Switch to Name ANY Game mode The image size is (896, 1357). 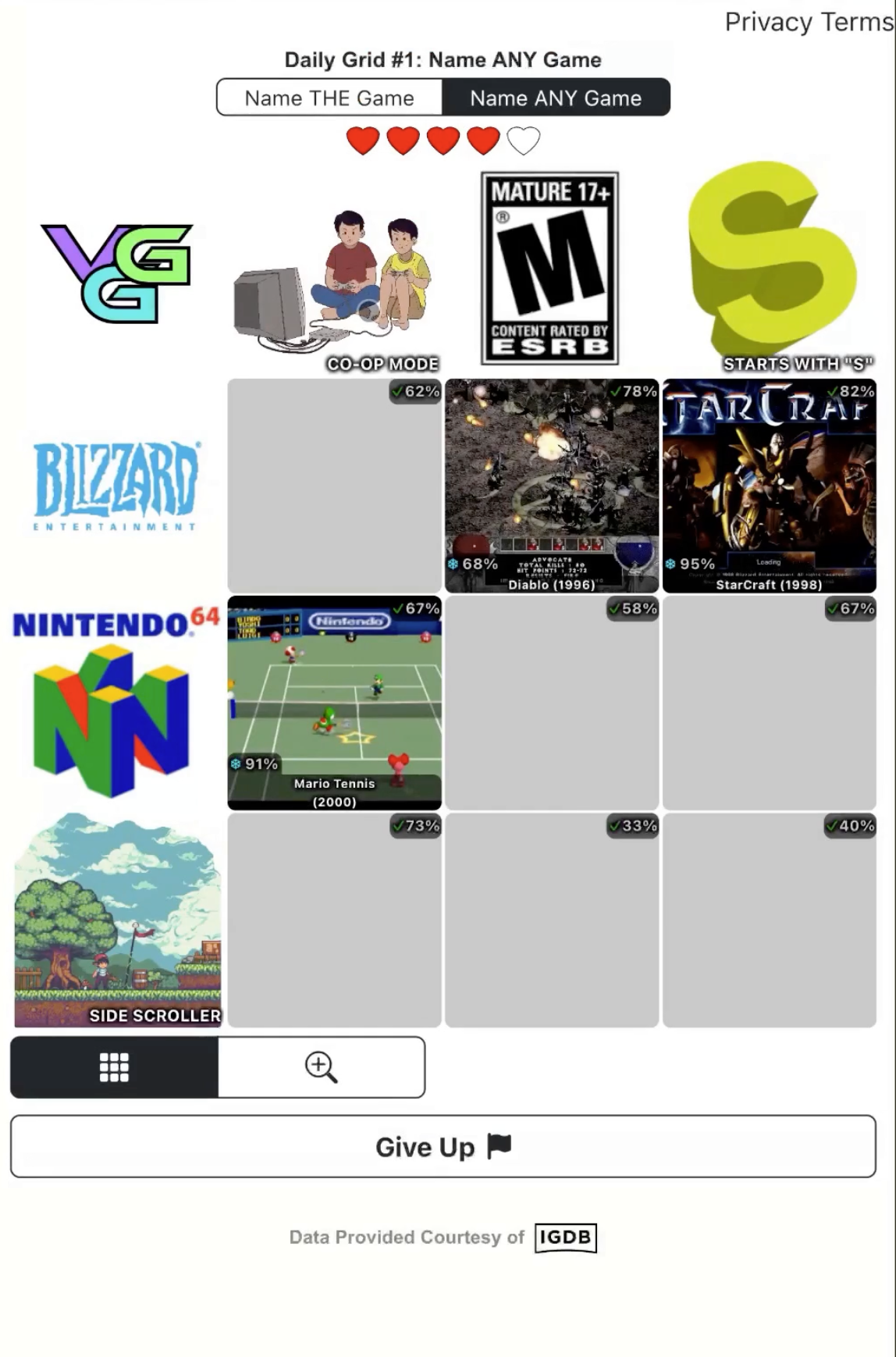[555, 98]
